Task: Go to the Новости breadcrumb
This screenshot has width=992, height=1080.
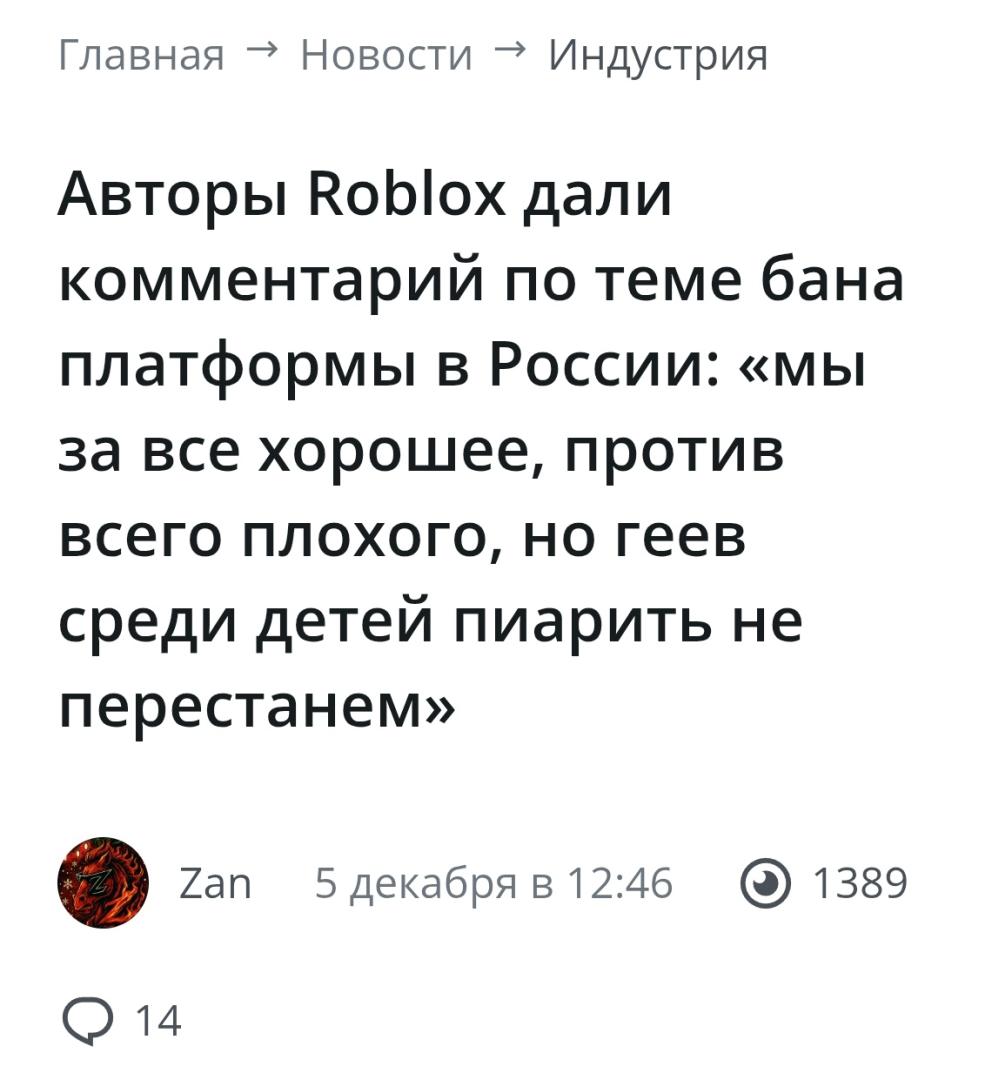Action: point(386,55)
